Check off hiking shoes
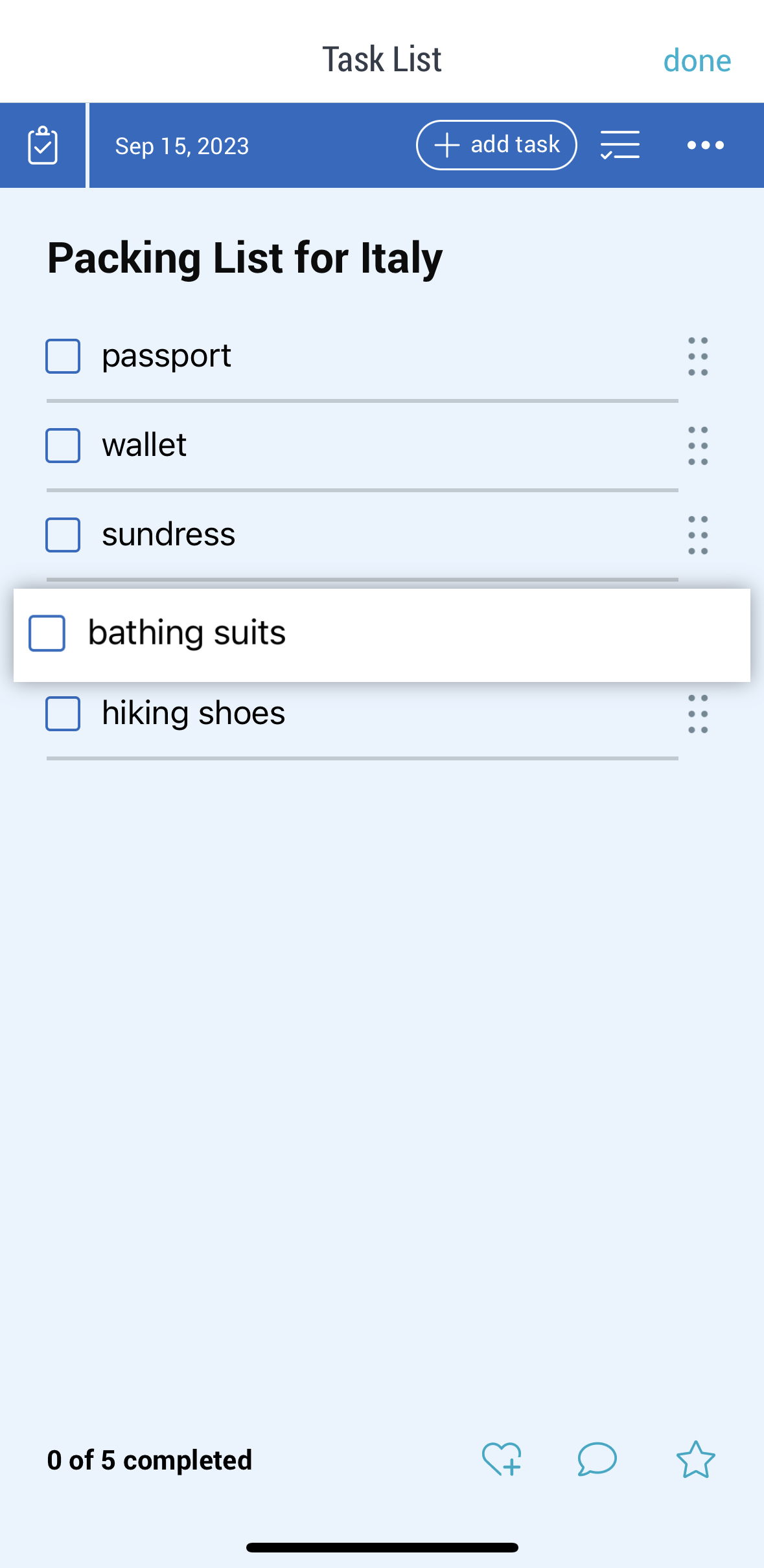764x1568 pixels. (x=63, y=714)
